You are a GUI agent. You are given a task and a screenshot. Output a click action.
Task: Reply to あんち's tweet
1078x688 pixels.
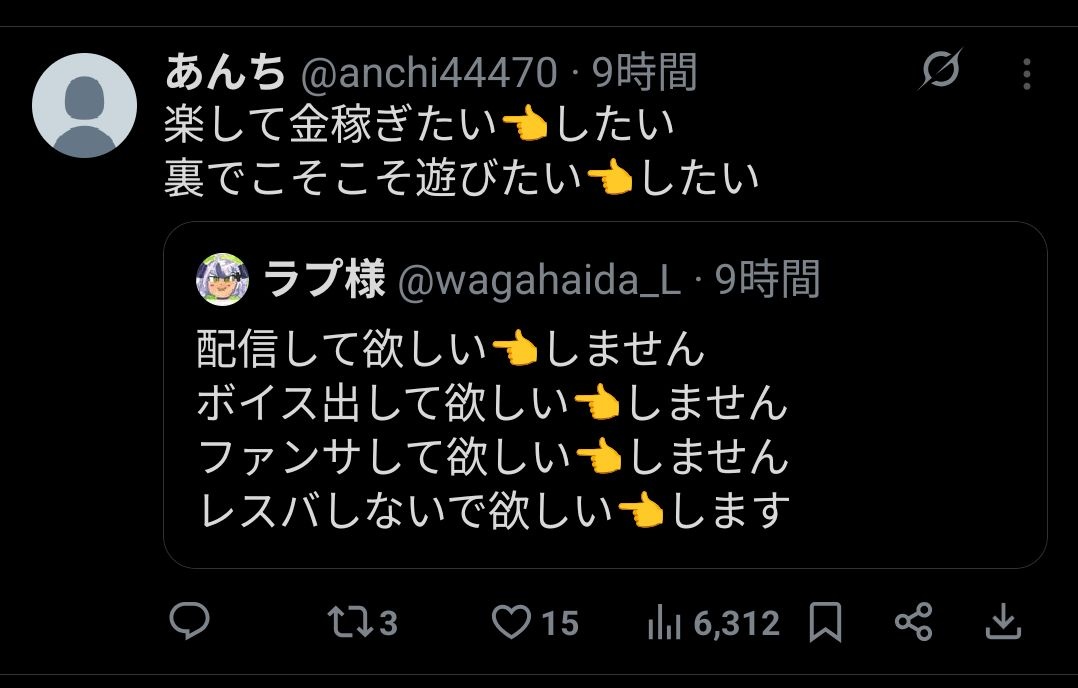click(x=190, y=621)
